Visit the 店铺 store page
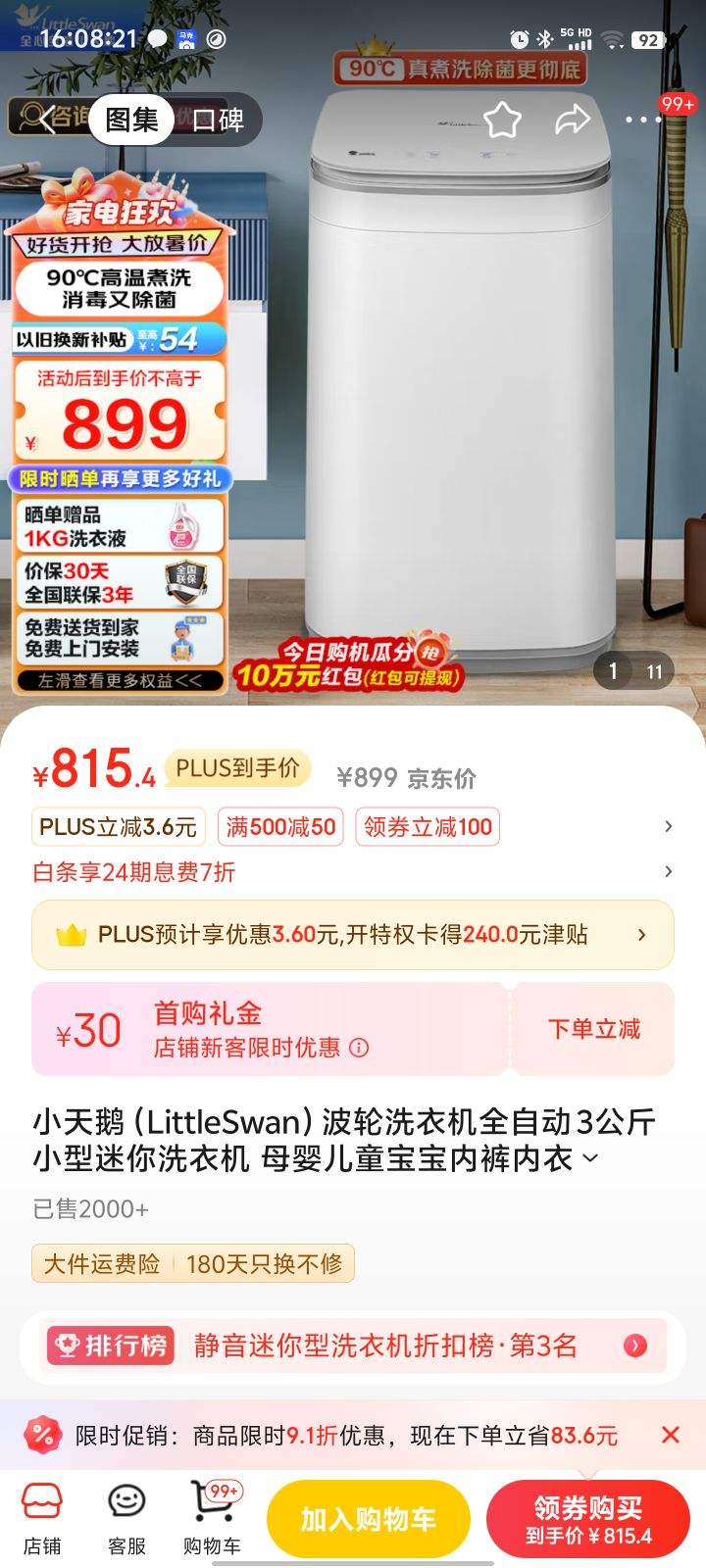This screenshot has height=1568, width=706. coord(42,1518)
